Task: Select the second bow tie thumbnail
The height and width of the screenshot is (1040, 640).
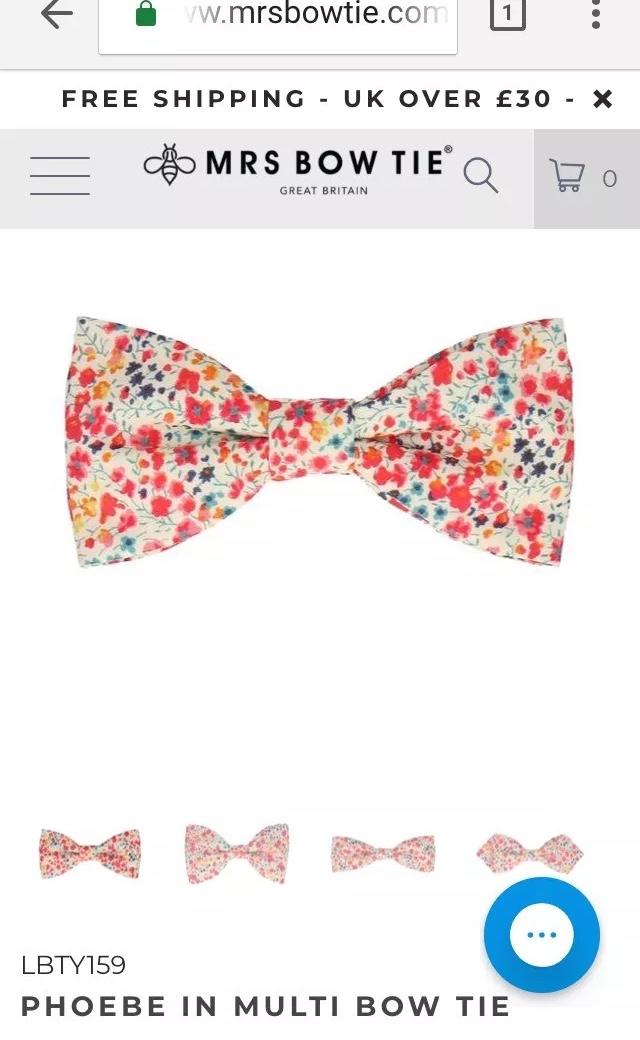Action: point(237,854)
